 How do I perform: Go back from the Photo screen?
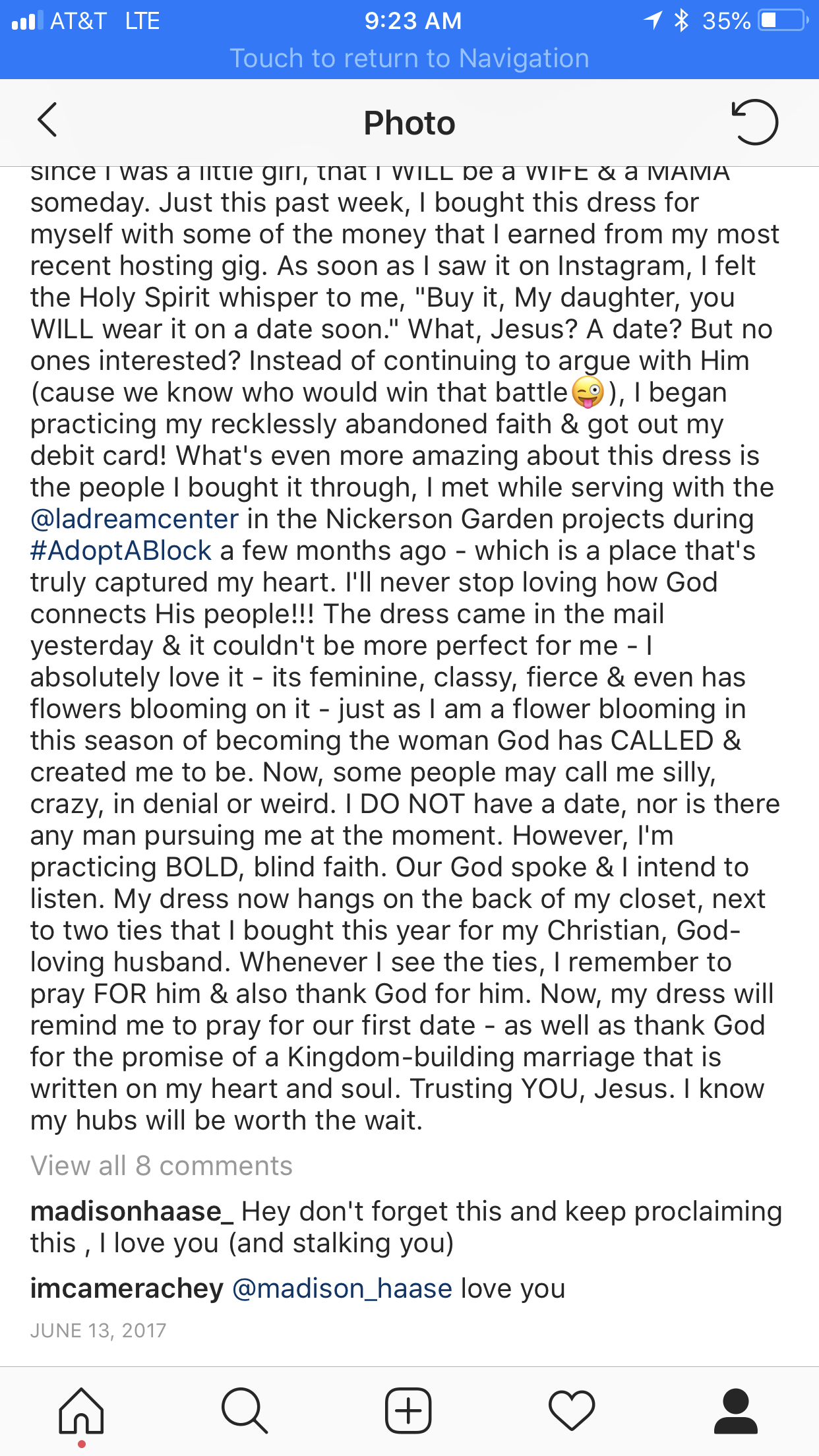(47, 121)
